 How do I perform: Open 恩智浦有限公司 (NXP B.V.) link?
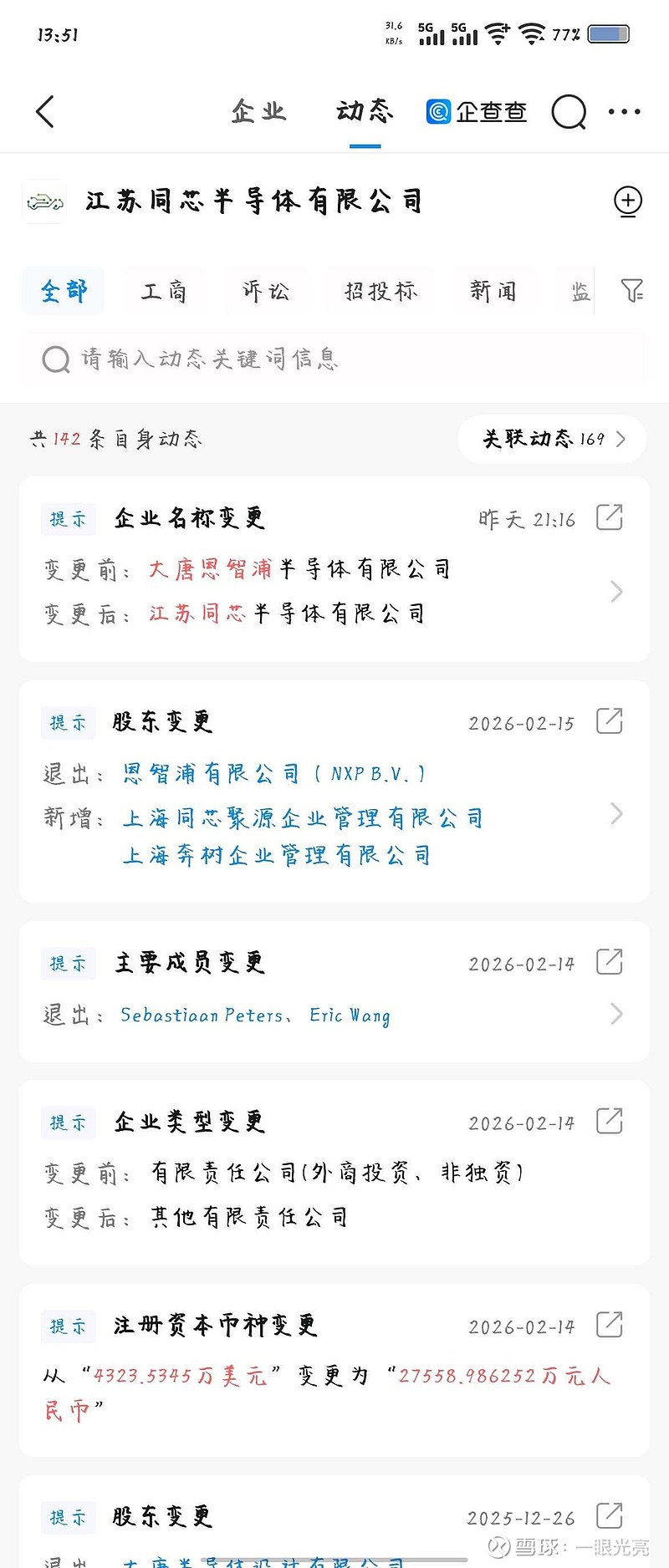[x=274, y=774]
